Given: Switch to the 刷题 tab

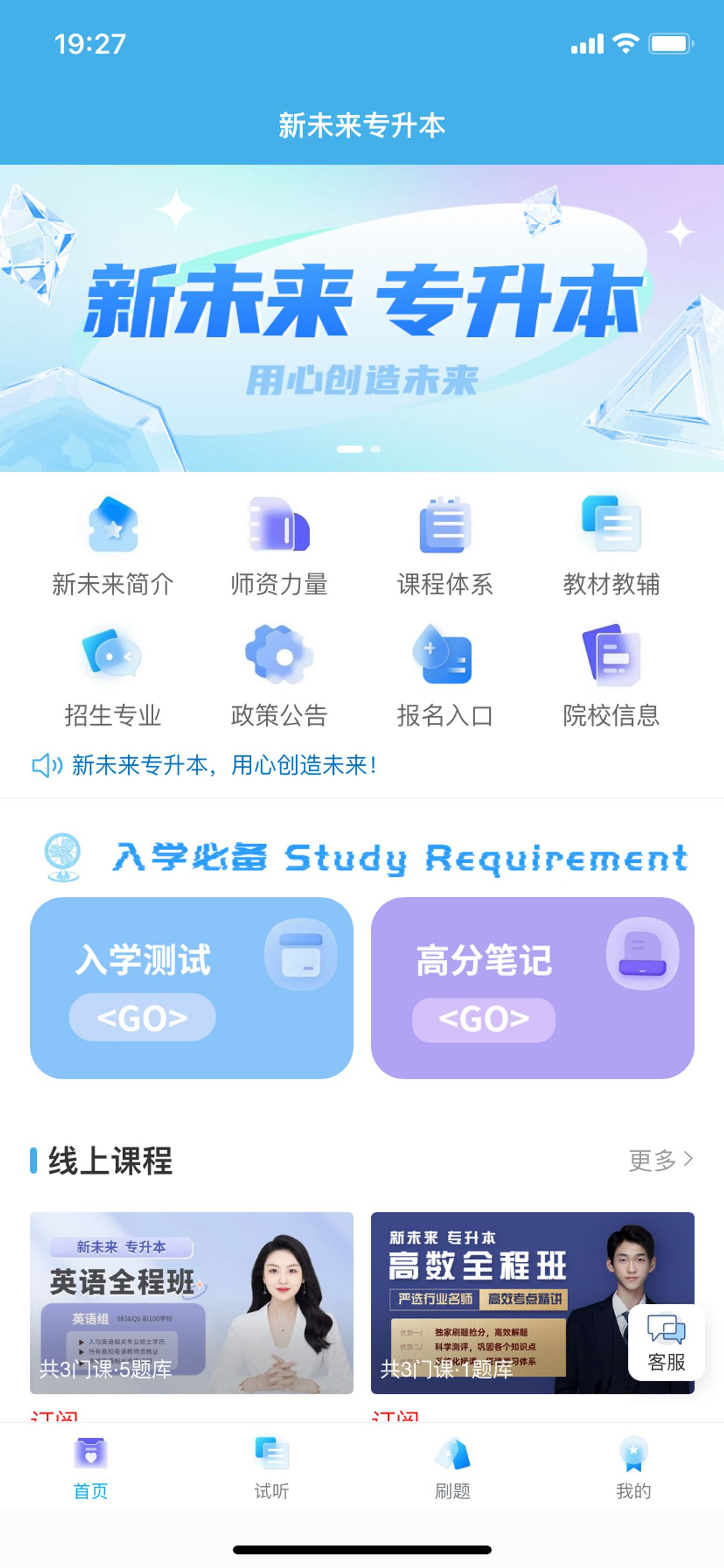Looking at the screenshot, I should click(452, 1468).
